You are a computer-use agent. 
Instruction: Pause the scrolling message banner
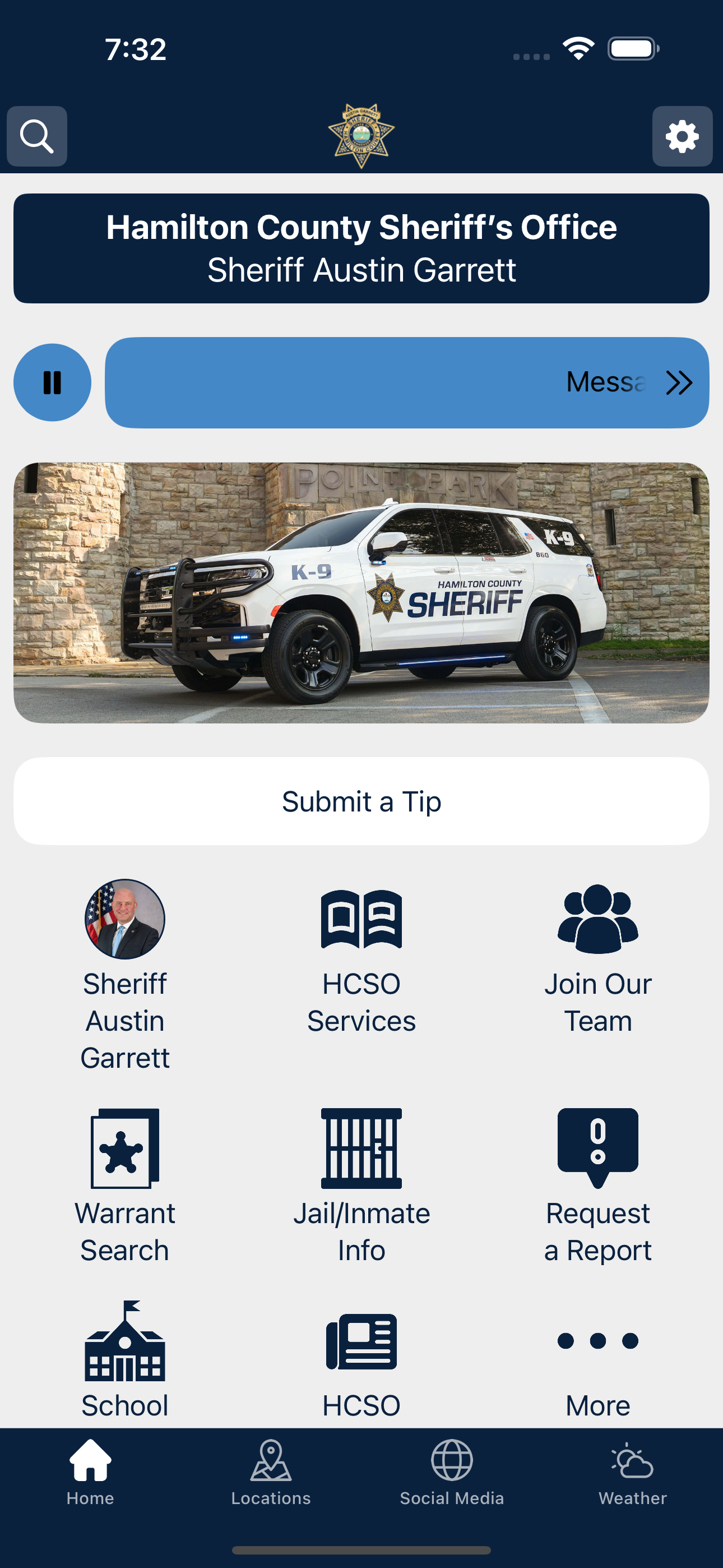click(x=52, y=382)
